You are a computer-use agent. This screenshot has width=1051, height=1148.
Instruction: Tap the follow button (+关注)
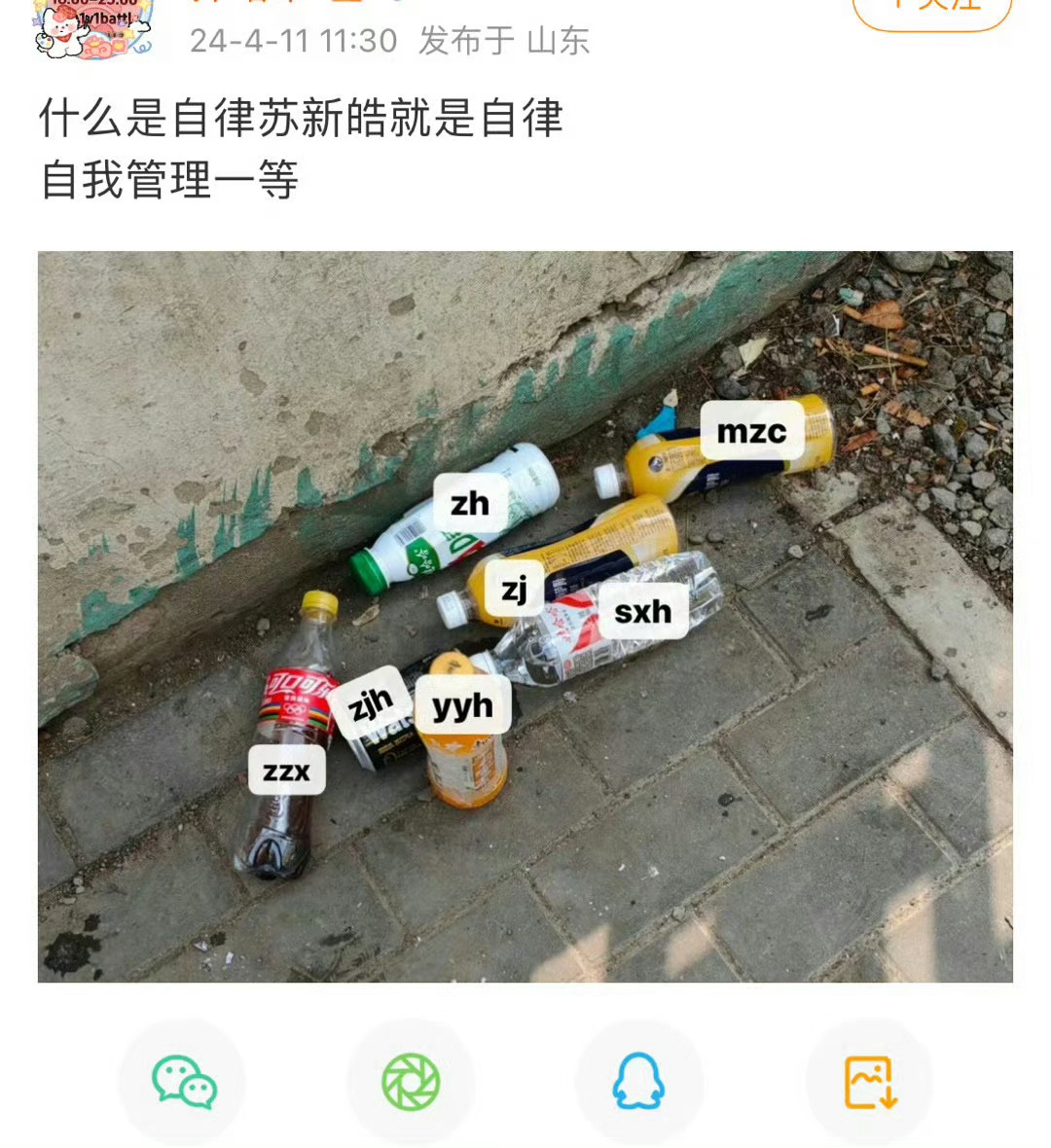(x=931, y=10)
